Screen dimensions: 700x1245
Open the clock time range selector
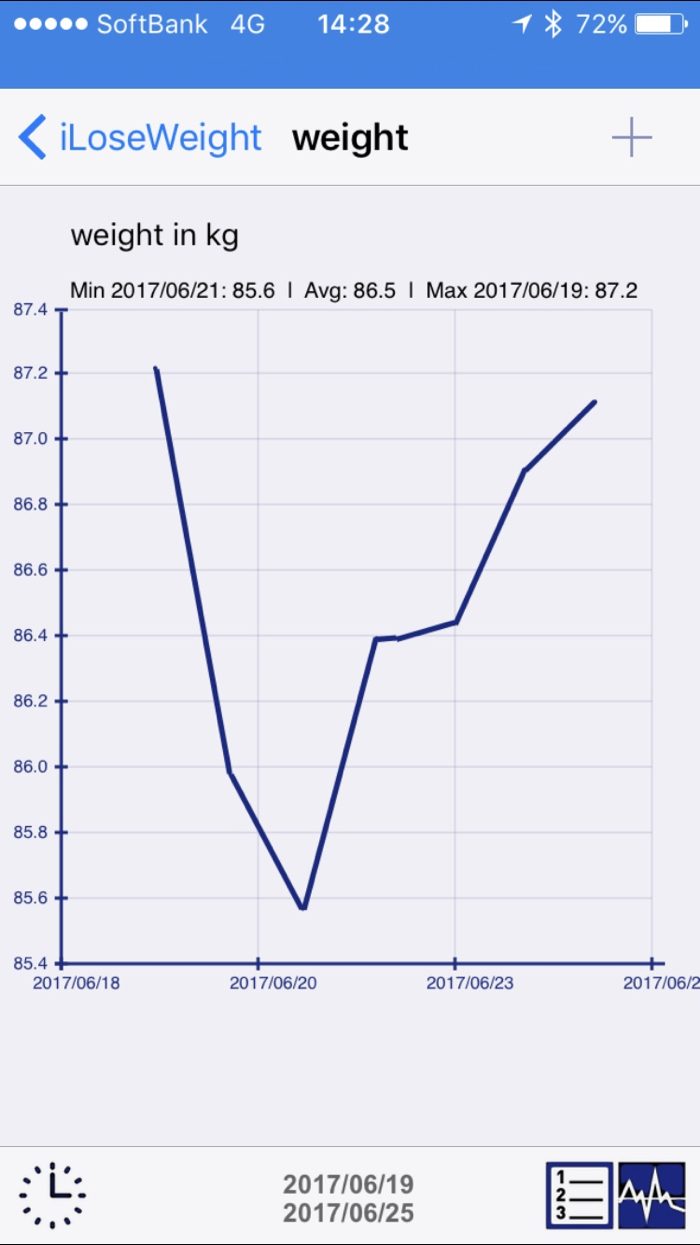click(x=52, y=1196)
